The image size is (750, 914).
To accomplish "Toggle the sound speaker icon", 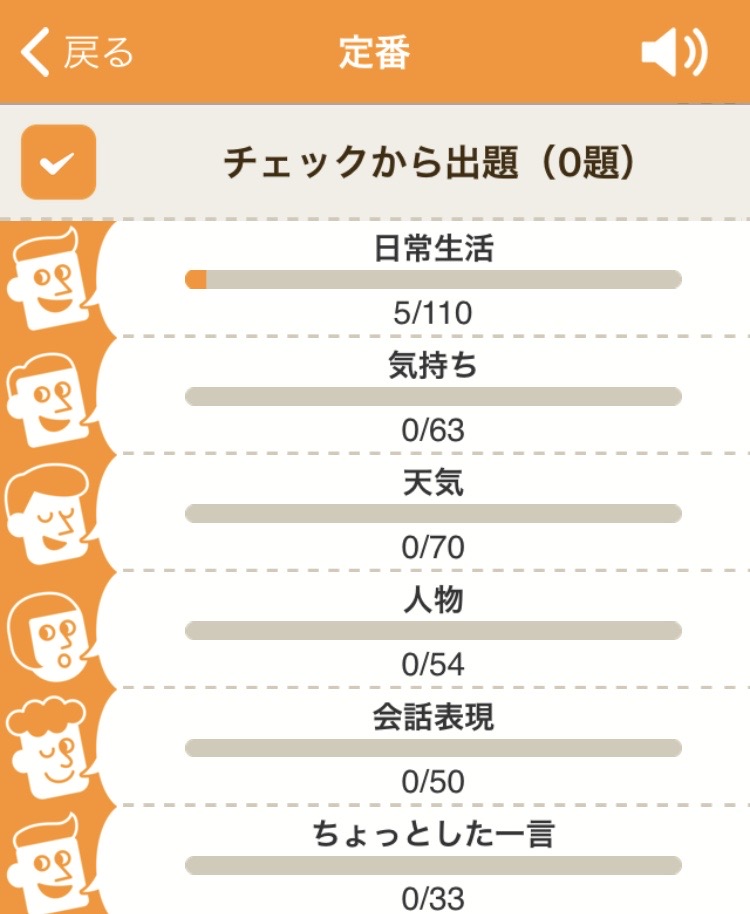I will coord(673,53).
